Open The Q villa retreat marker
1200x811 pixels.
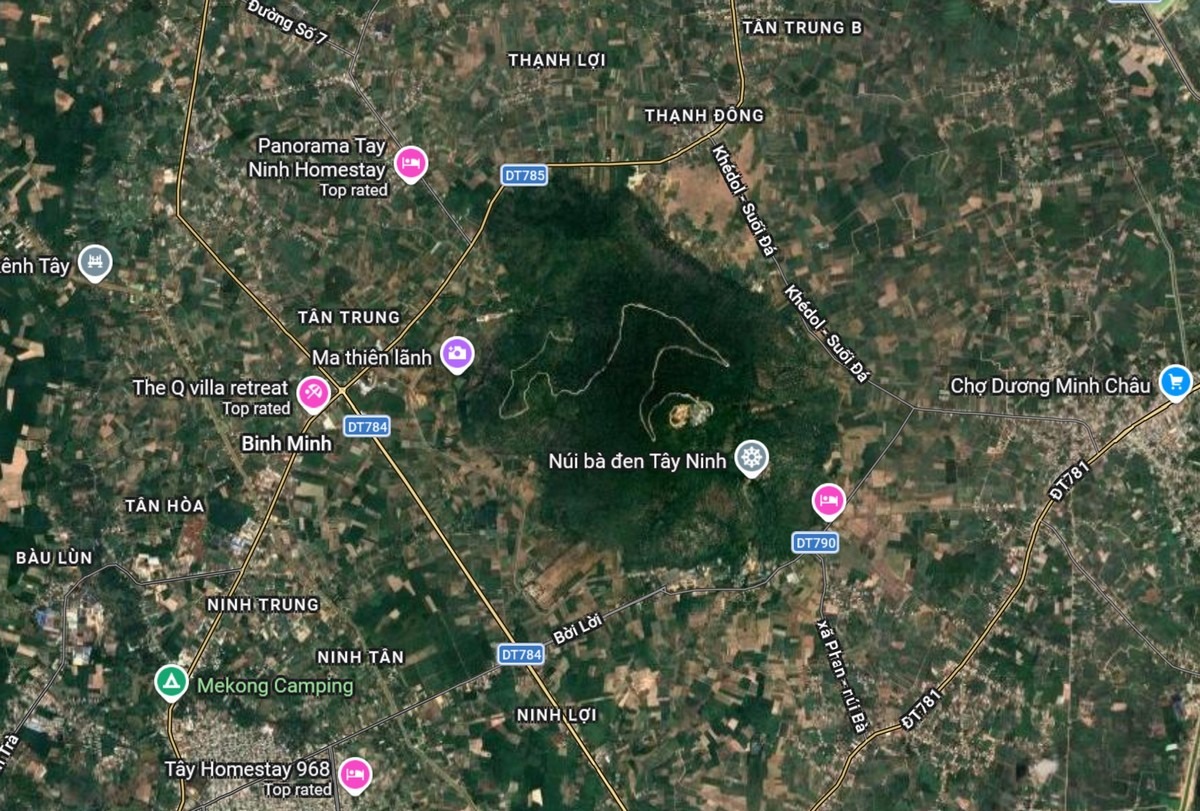(x=312, y=391)
